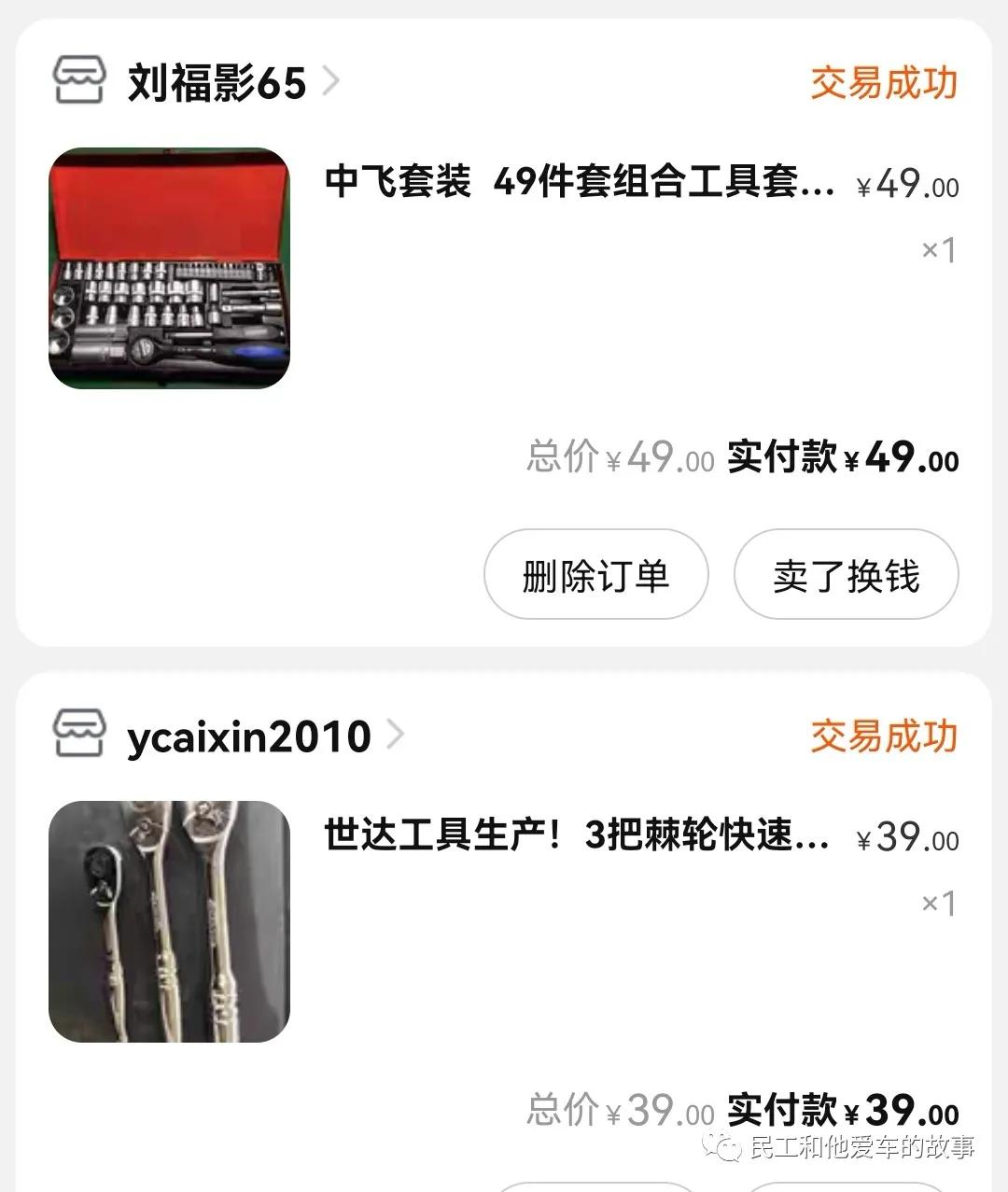Tap the 删除订单 button
Image resolution: width=1008 pixels, height=1192 pixels.
(x=595, y=576)
